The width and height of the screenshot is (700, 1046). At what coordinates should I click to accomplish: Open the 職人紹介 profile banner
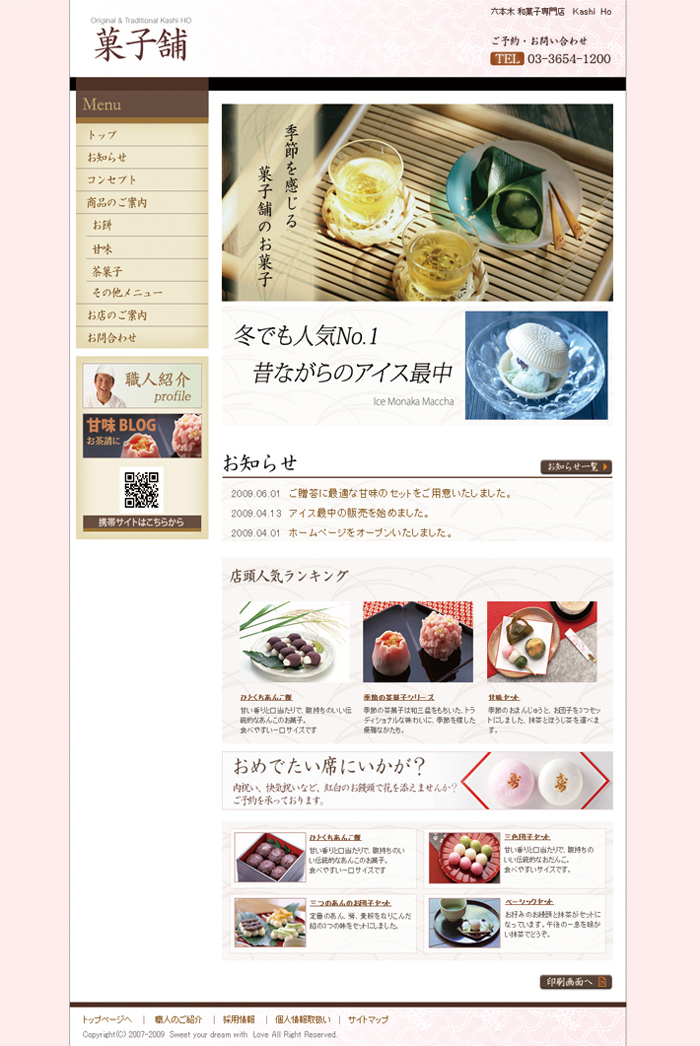point(142,386)
